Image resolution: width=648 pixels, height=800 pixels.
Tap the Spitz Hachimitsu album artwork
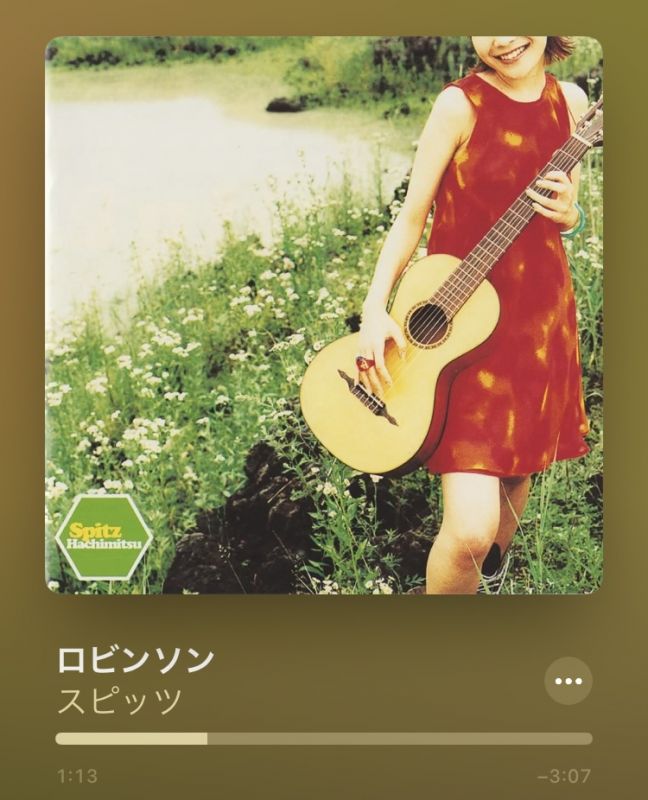pyautogui.click(x=323, y=315)
